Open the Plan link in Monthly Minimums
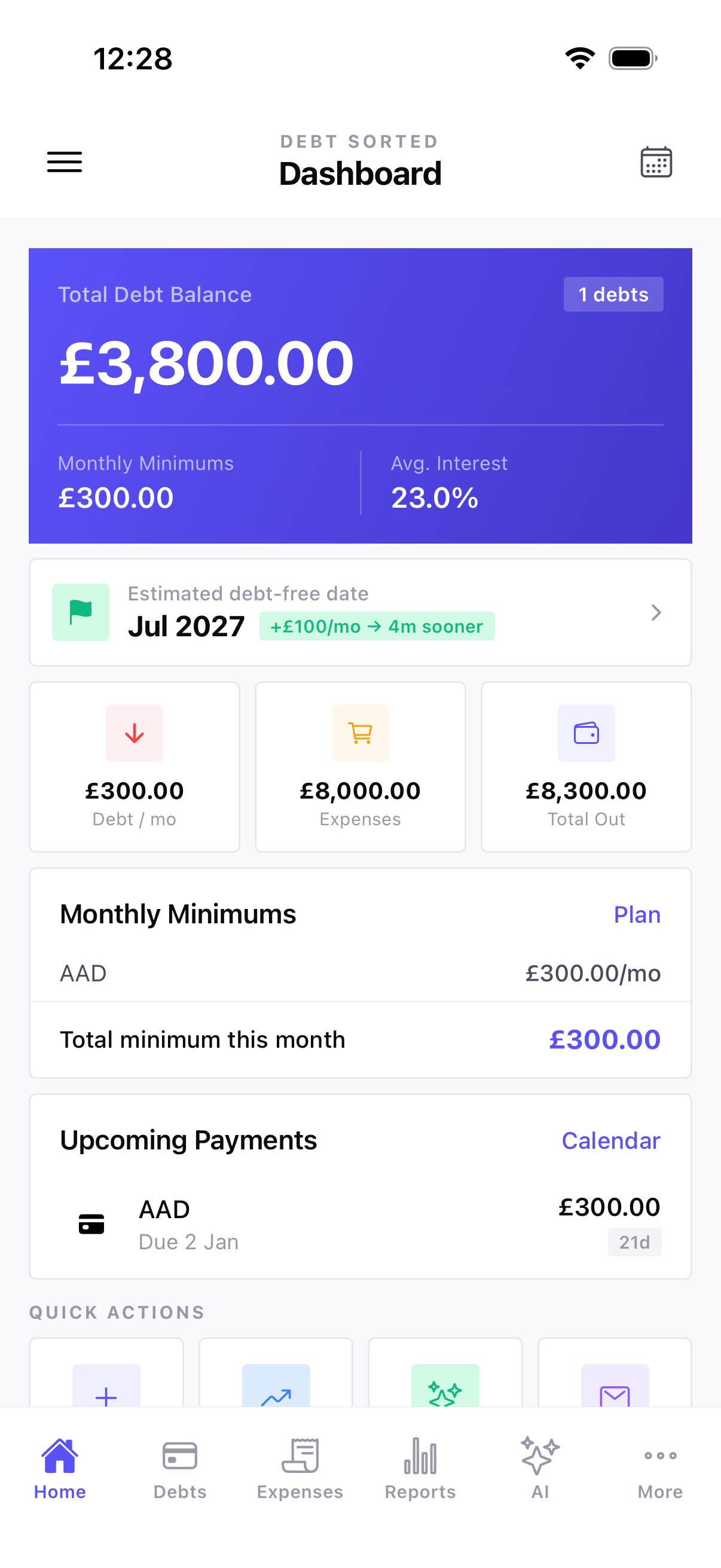Screen dimensions: 721x1568 click(637, 914)
